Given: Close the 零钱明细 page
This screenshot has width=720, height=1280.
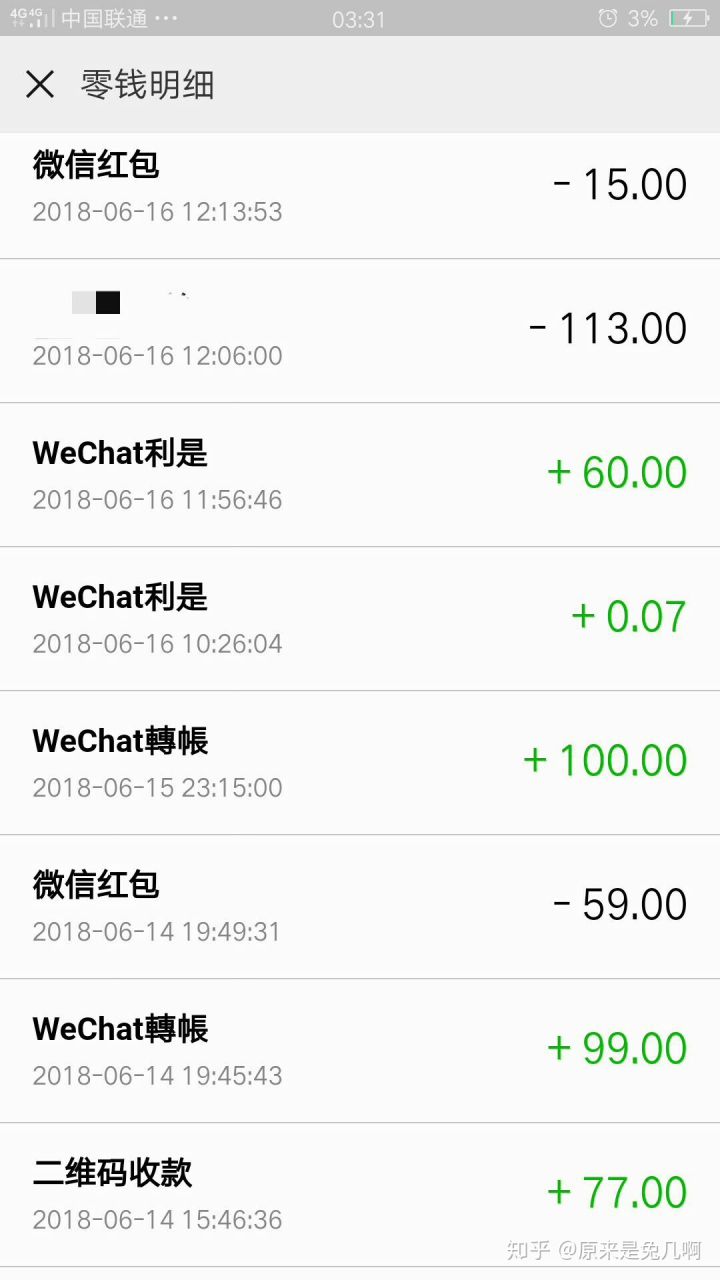Looking at the screenshot, I should [40, 85].
